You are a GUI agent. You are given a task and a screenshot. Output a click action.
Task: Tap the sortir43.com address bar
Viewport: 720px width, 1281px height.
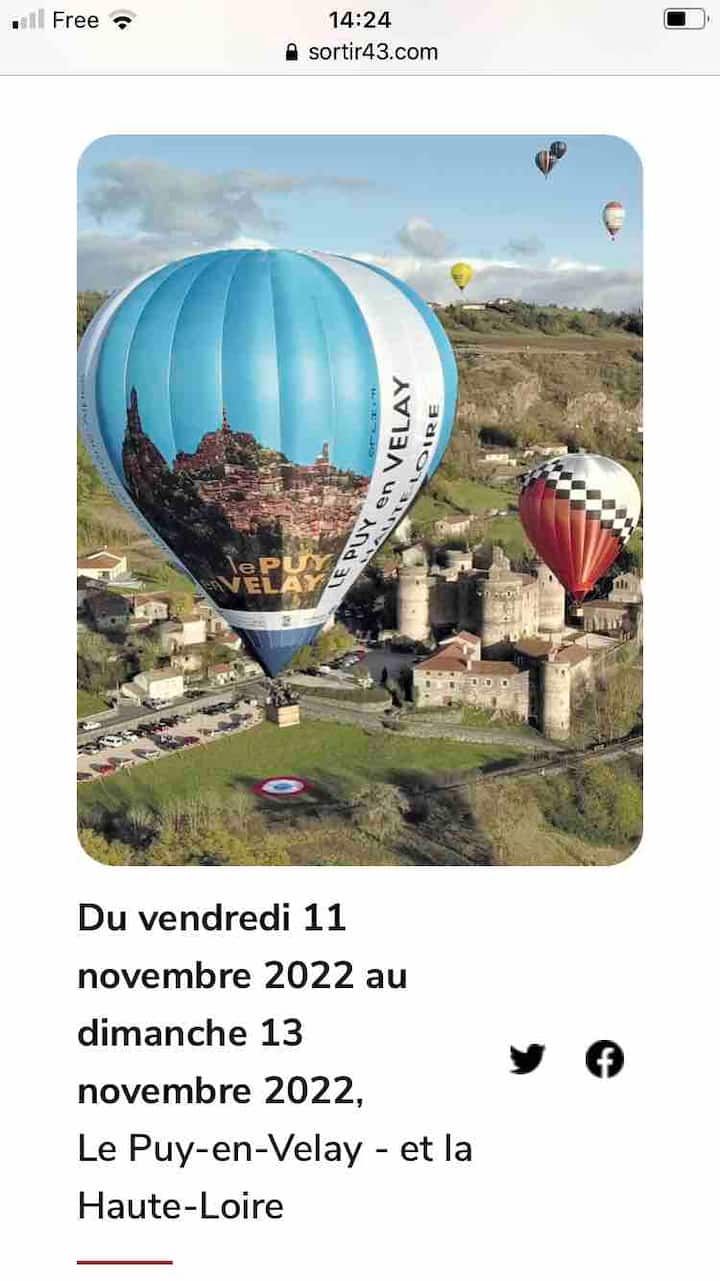[361, 52]
